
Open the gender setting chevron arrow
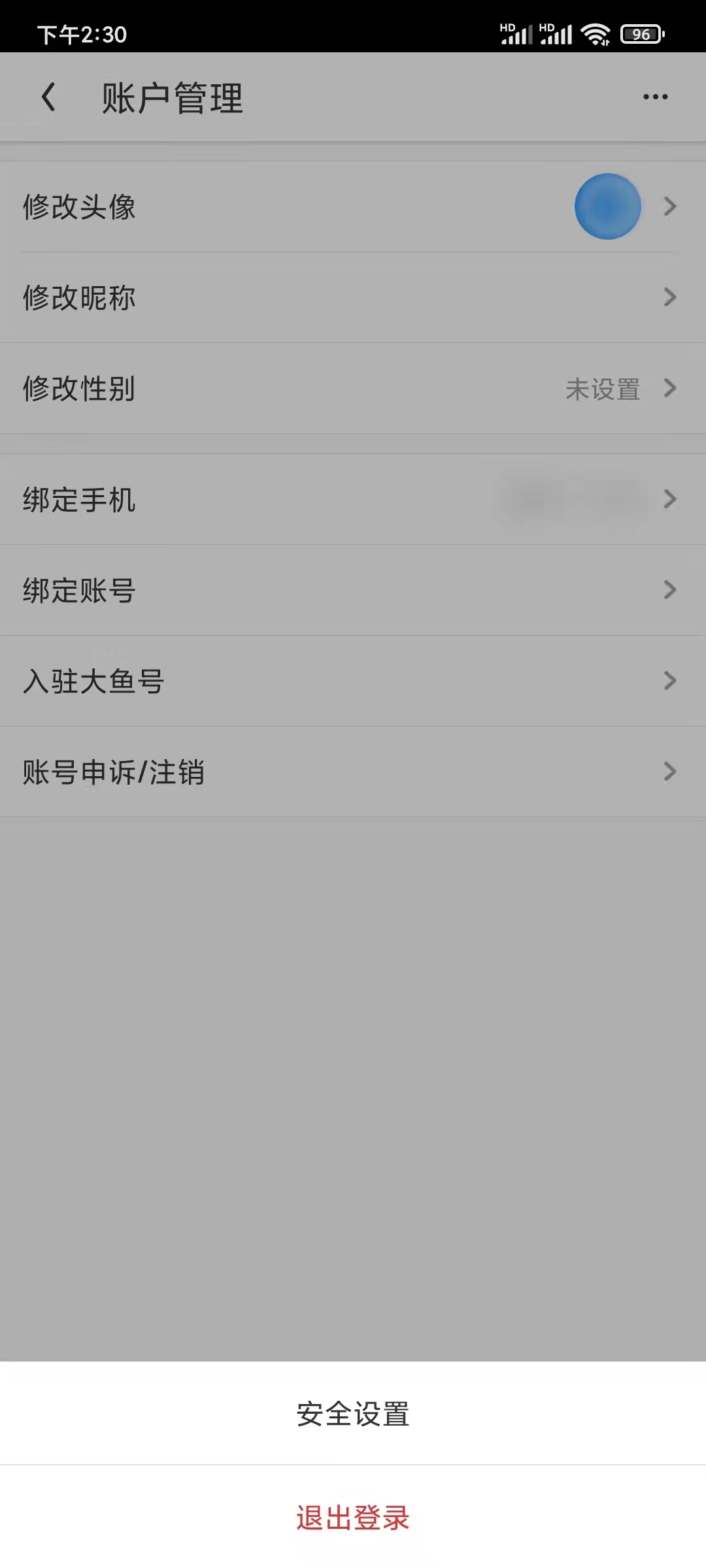coord(669,389)
